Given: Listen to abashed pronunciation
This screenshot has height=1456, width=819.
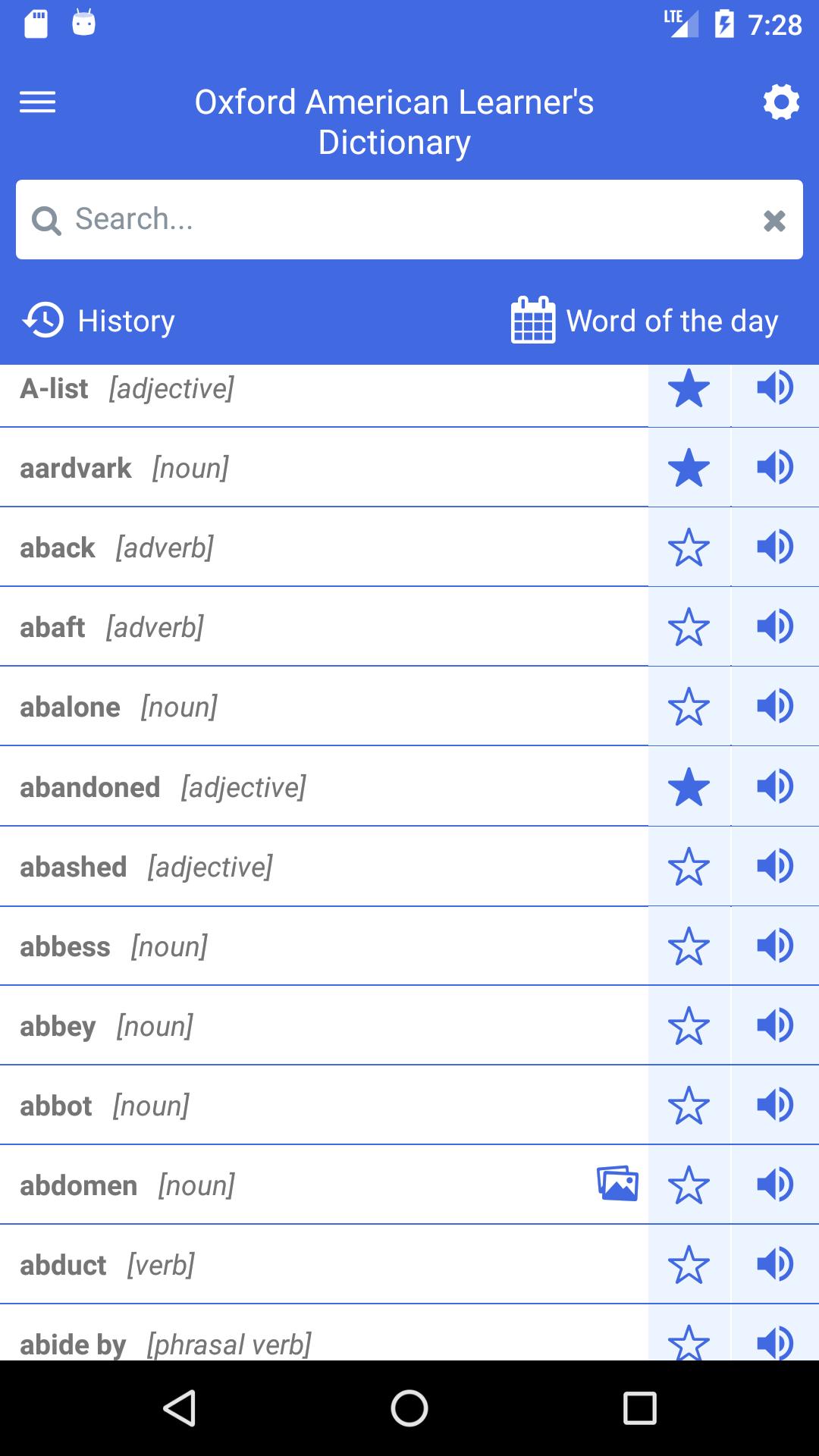Looking at the screenshot, I should [775, 866].
